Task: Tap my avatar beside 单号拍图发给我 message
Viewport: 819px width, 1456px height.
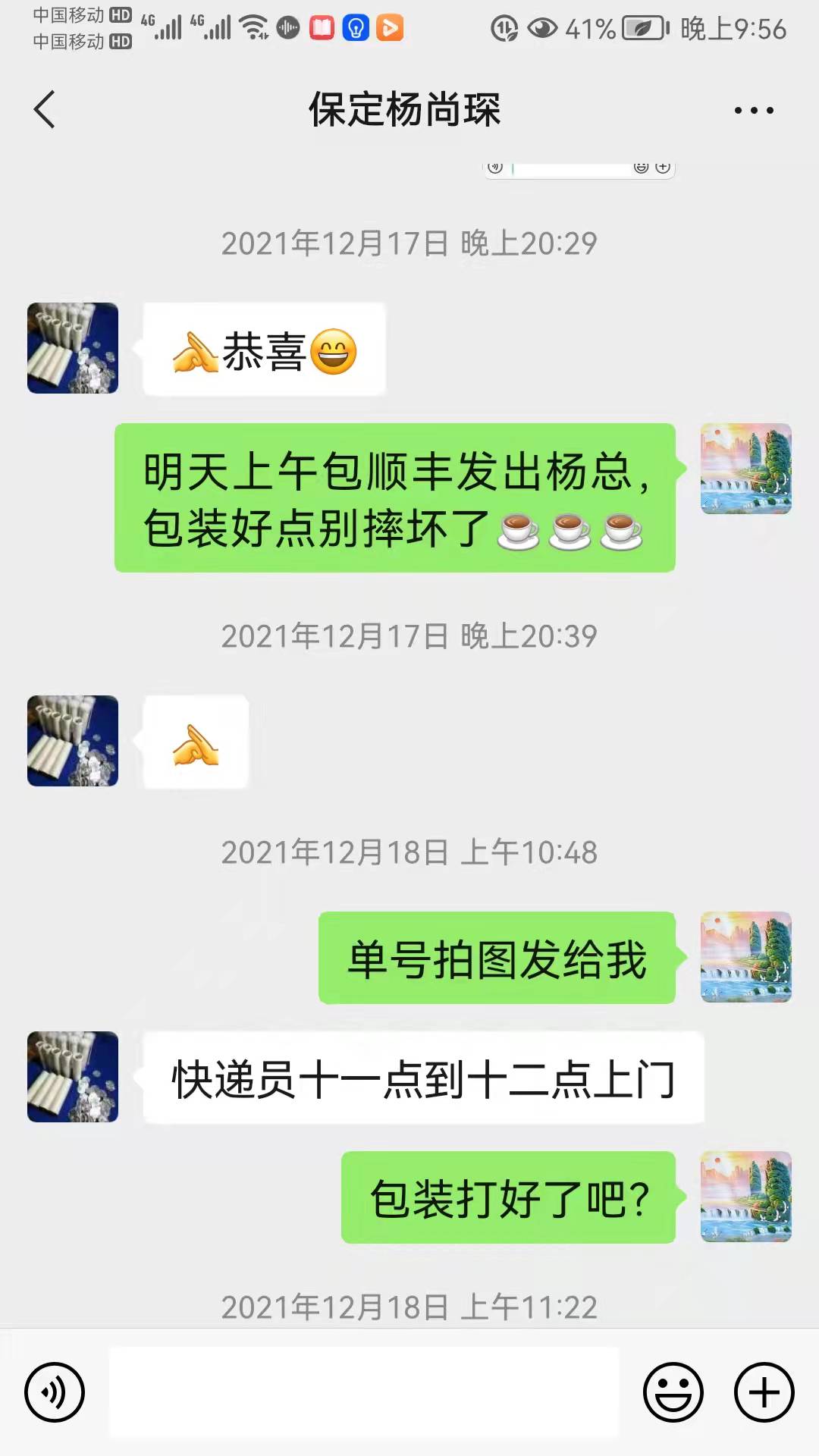Action: pyautogui.click(x=746, y=957)
